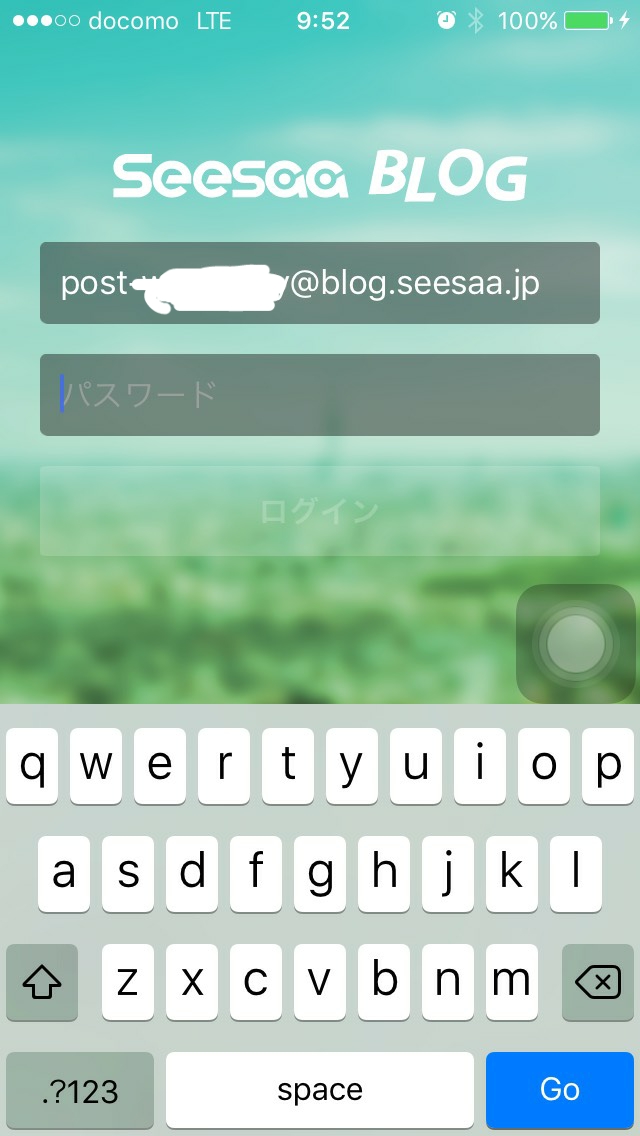Open the AssistiveTouch floating button
Viewport: 640px width, 1136px height.
click(x=575, y=643)
